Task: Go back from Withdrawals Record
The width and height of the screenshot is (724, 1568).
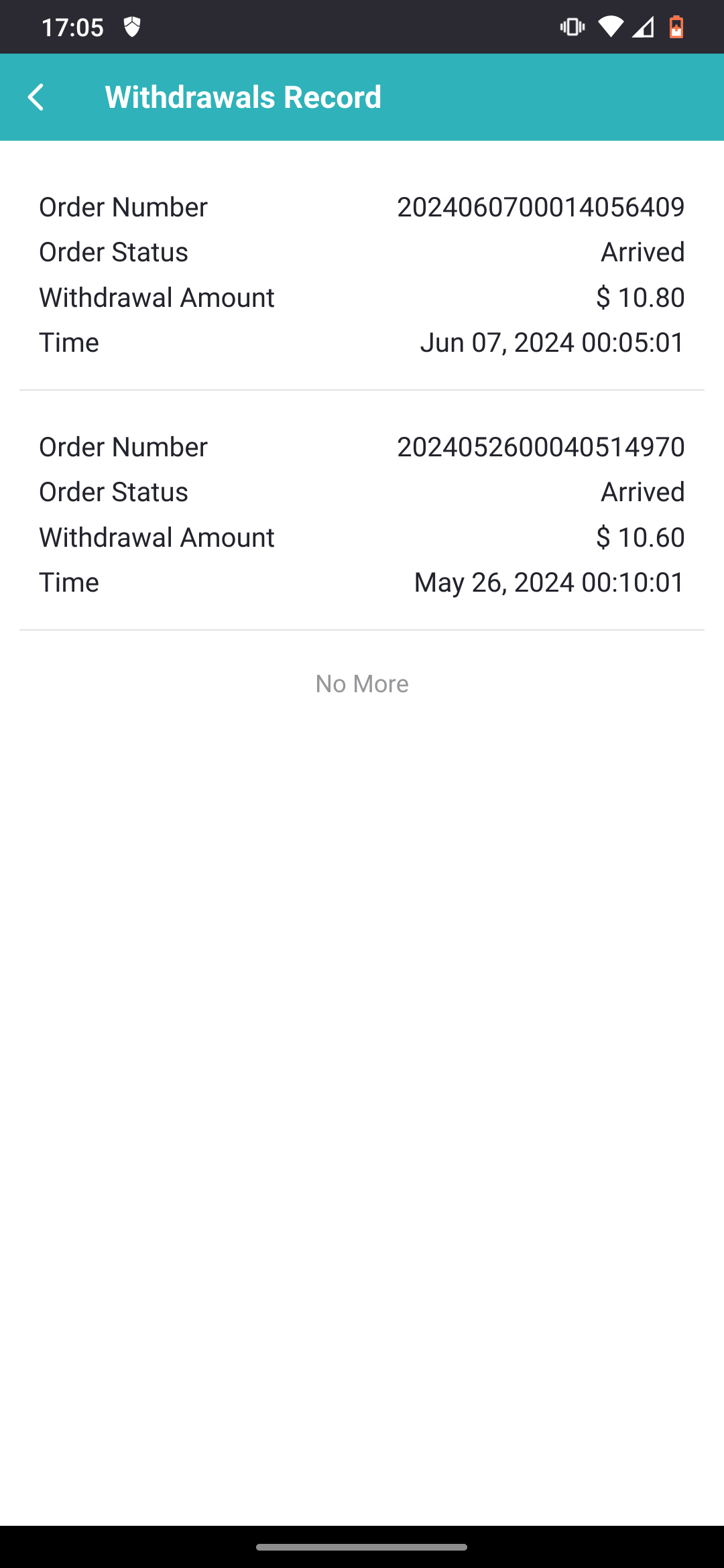Action: coord(36,97)
